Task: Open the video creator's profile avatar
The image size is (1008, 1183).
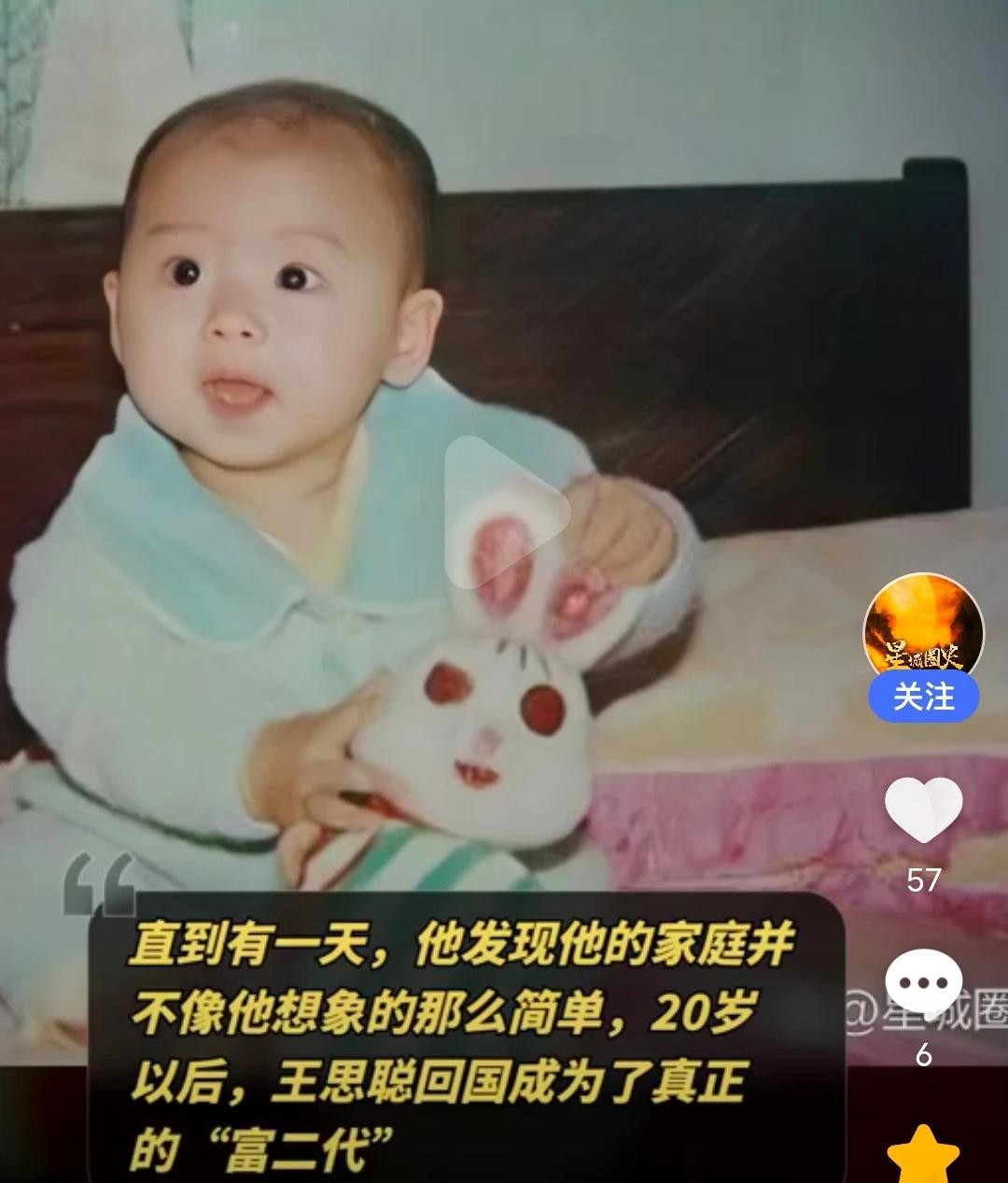Action: 923,626
